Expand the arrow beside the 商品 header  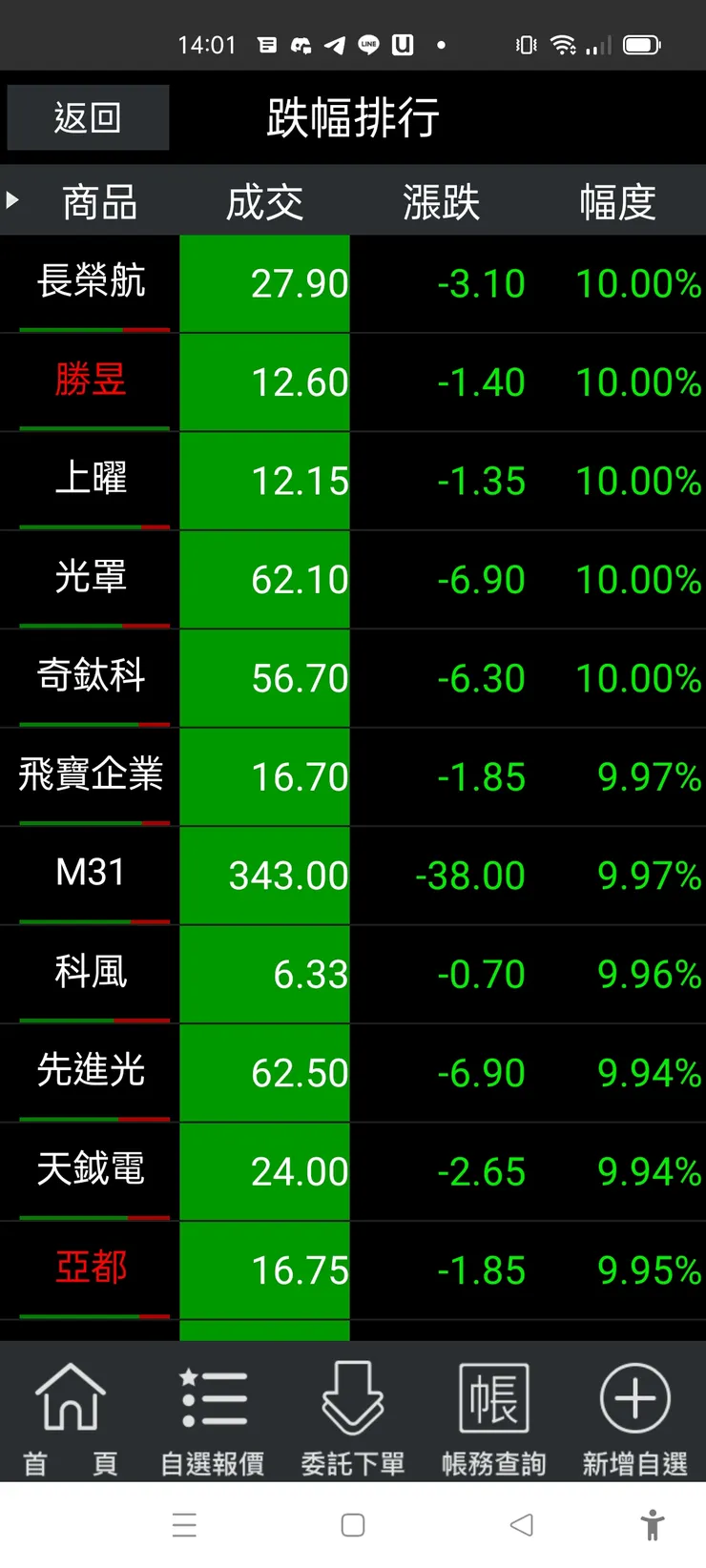pos(12,200)
